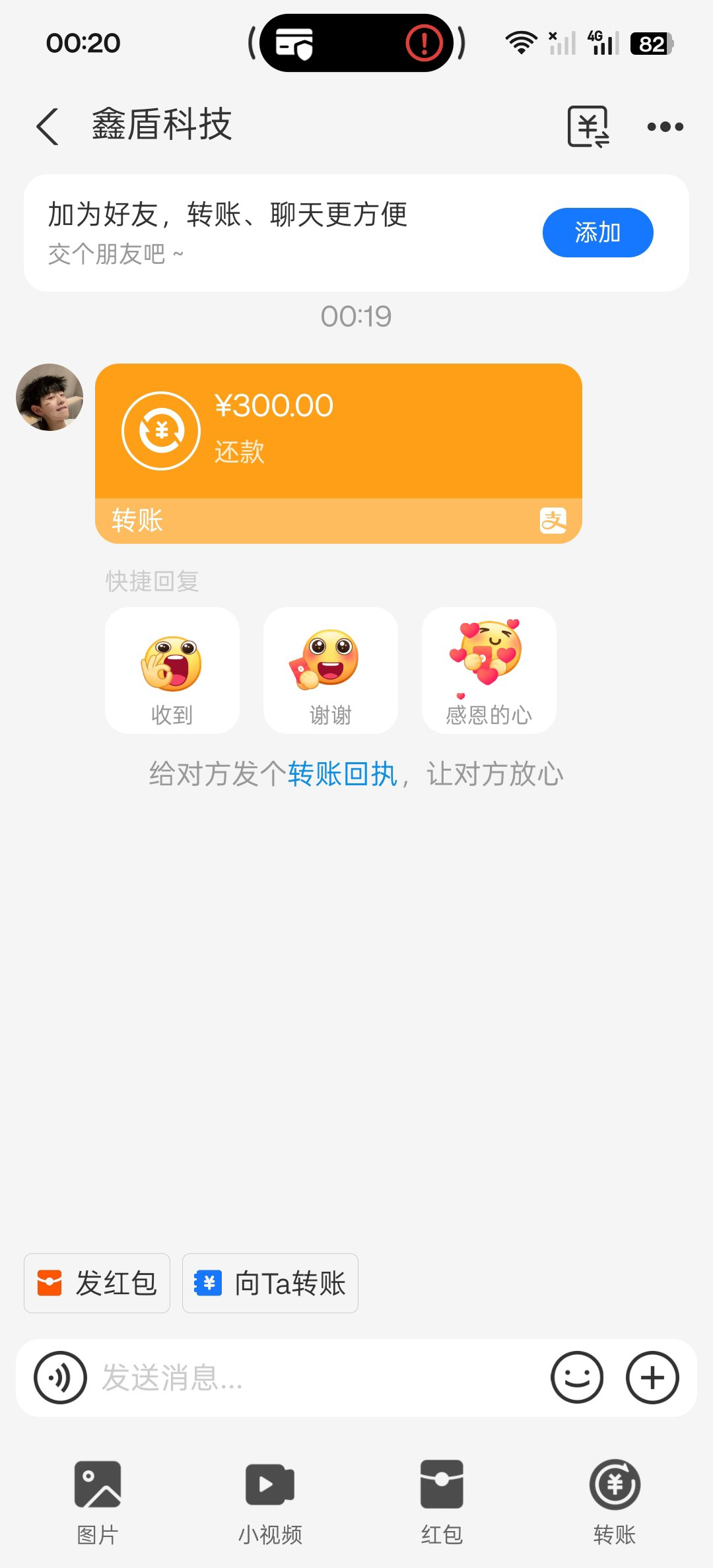Switch to voice input

click(60, 1377)
